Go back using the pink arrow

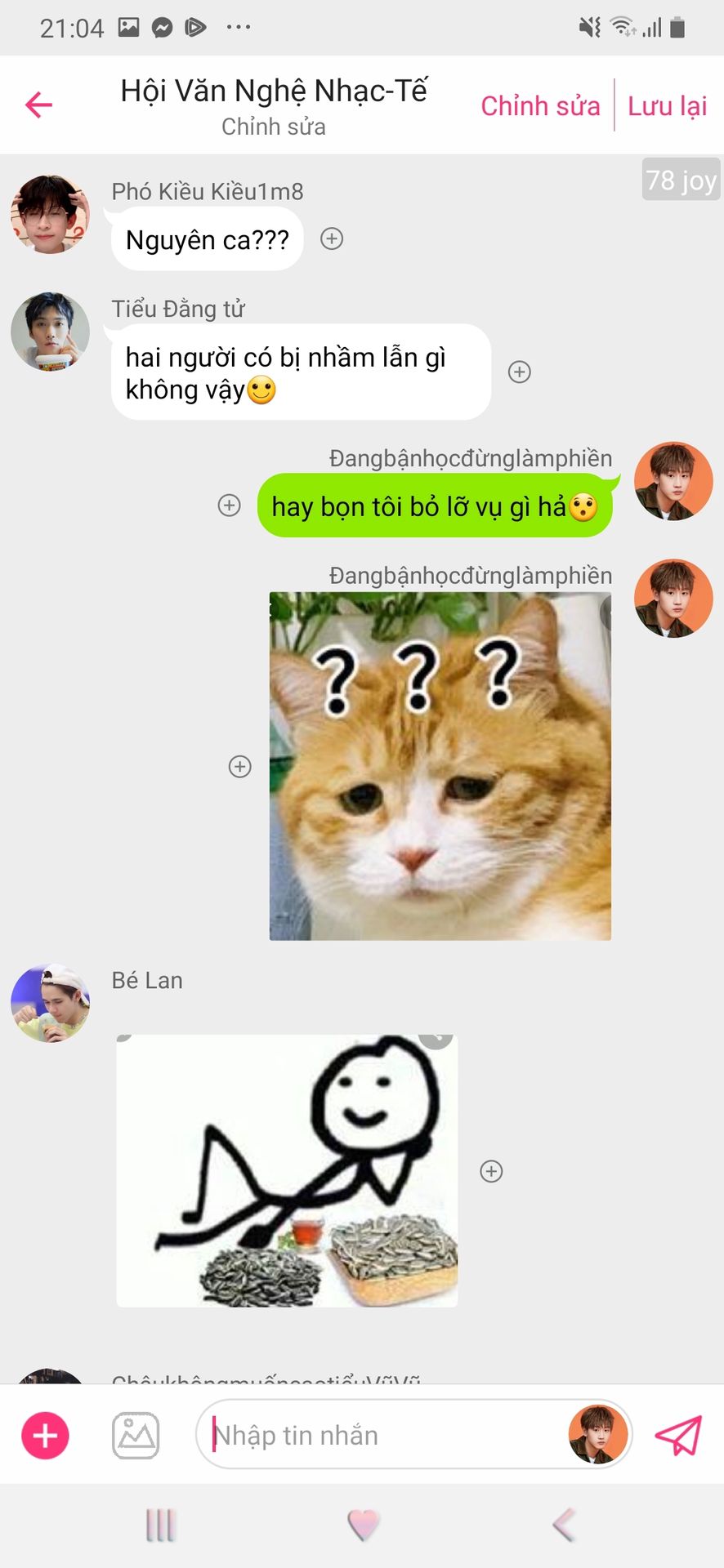(x=38, y=105)
